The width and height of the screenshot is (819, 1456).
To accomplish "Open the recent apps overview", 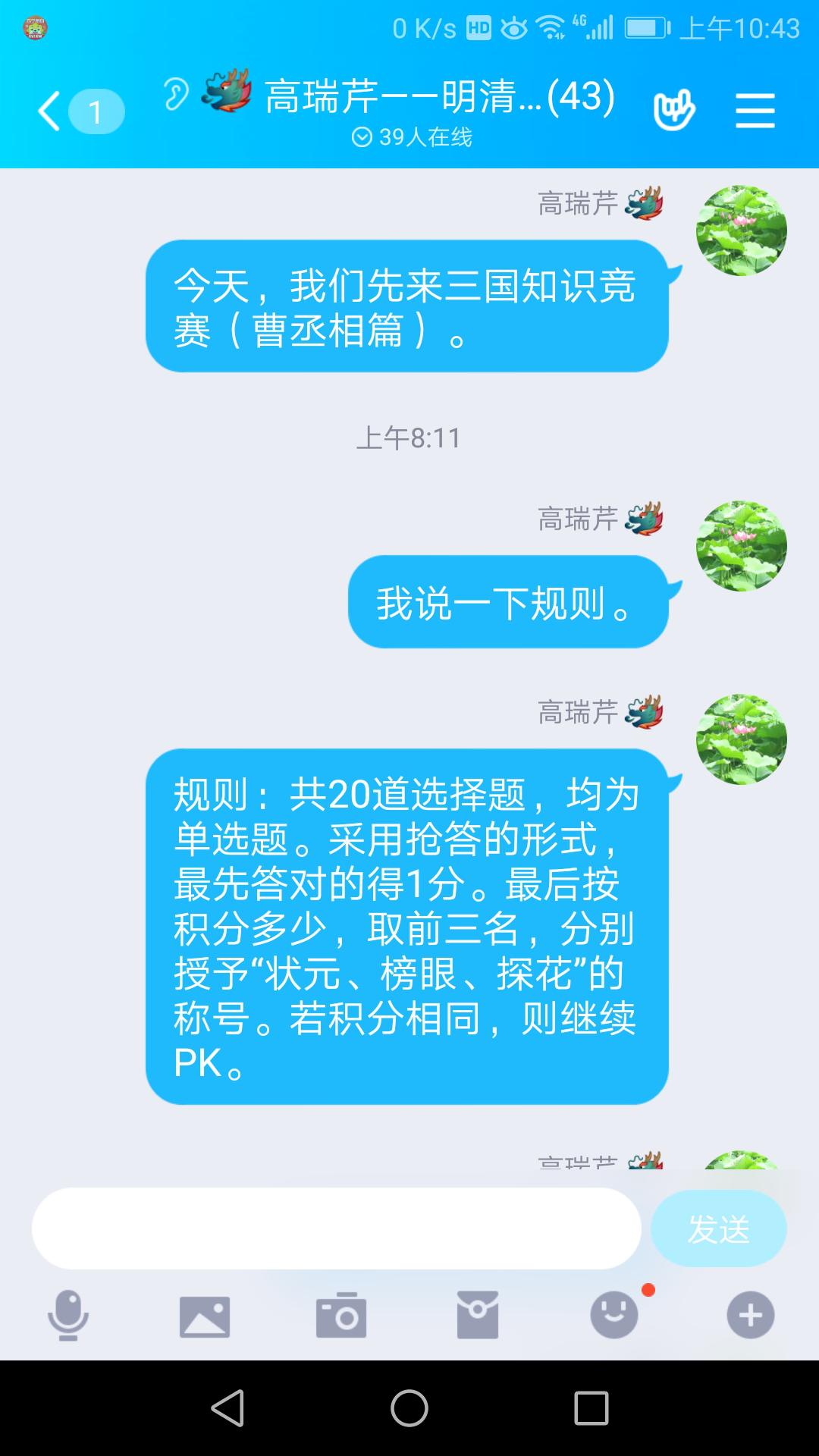I will pyautogui.click(x=591, y=1408).
